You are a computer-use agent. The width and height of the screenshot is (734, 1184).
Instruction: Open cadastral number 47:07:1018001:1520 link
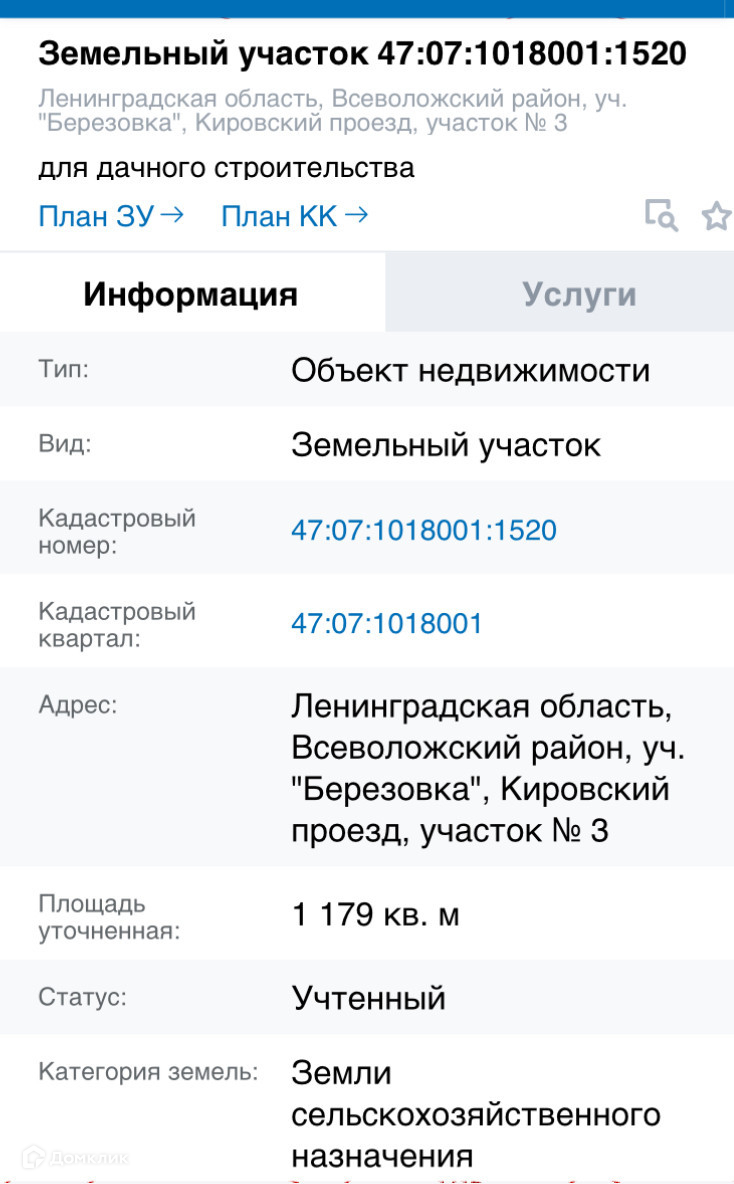pos(424,530)
